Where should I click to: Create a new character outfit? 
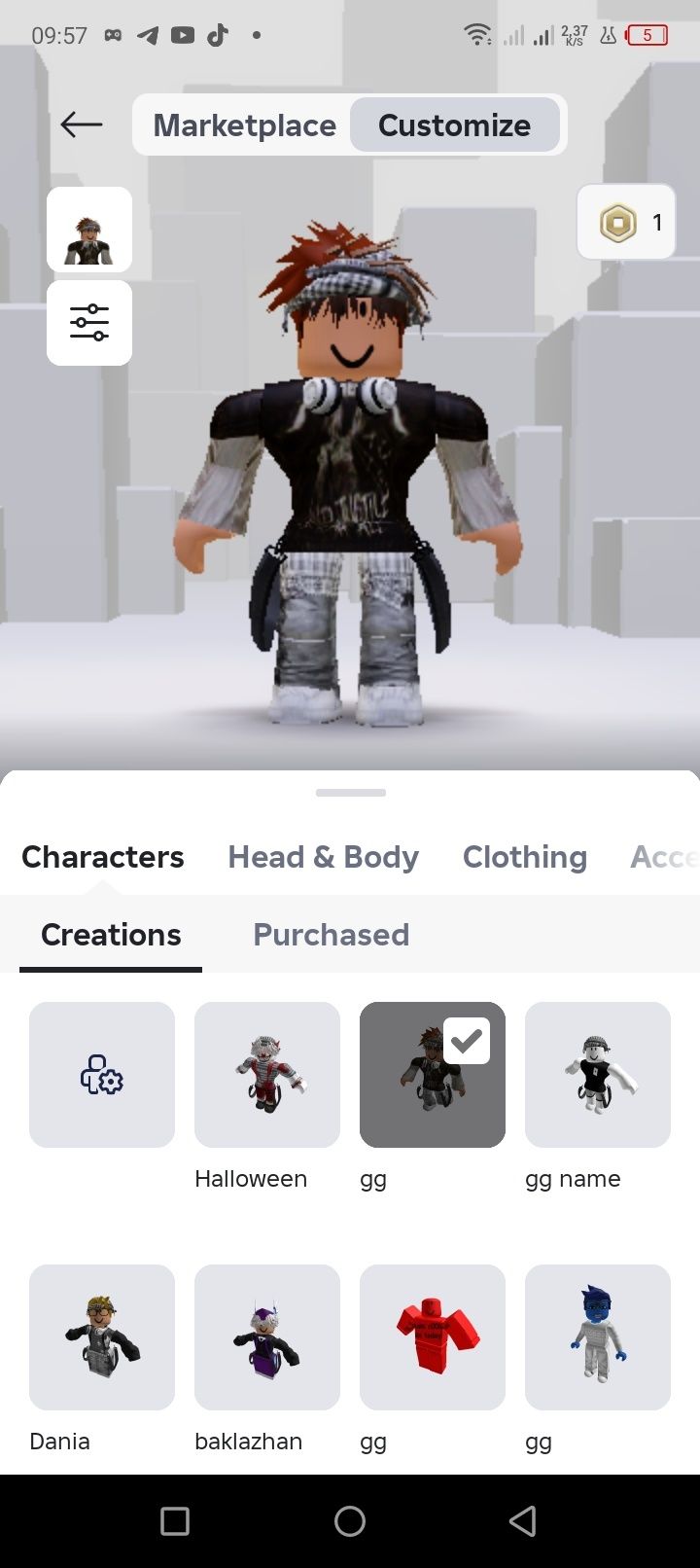point(102,1075)
